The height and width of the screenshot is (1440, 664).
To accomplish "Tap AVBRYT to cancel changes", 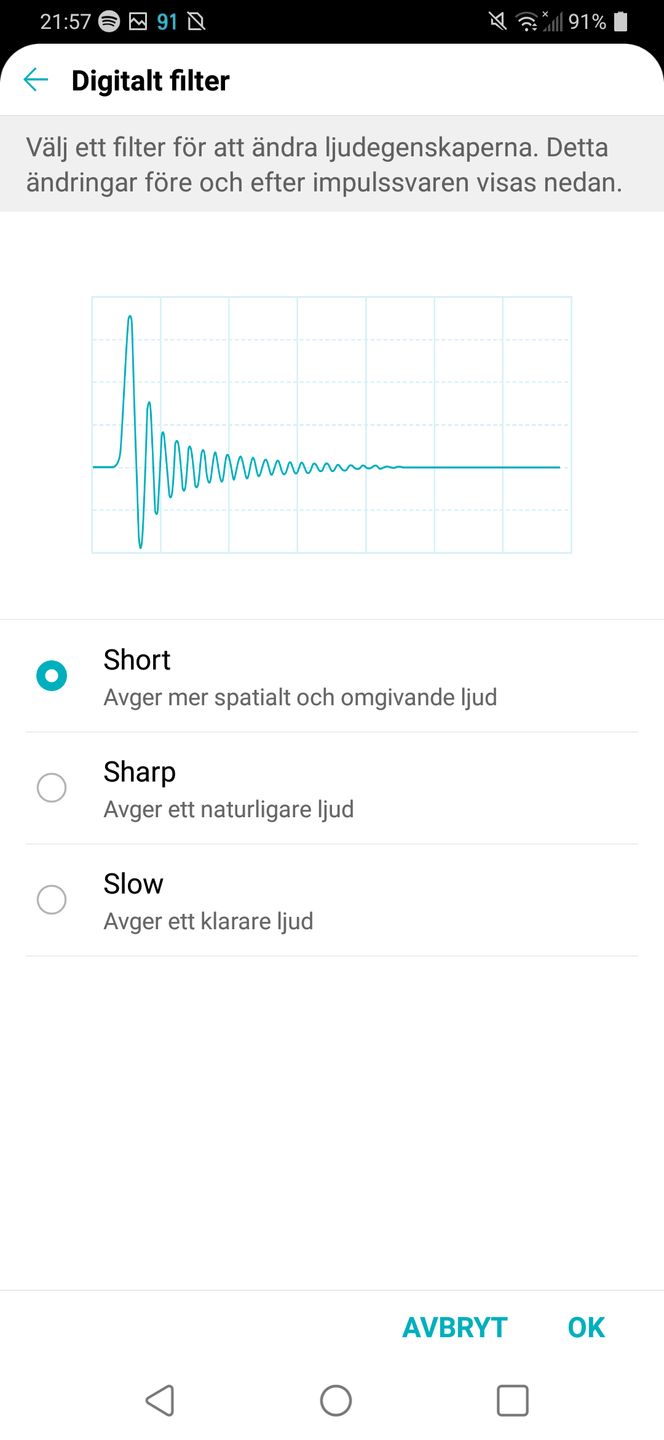I will coord(455,1327).
